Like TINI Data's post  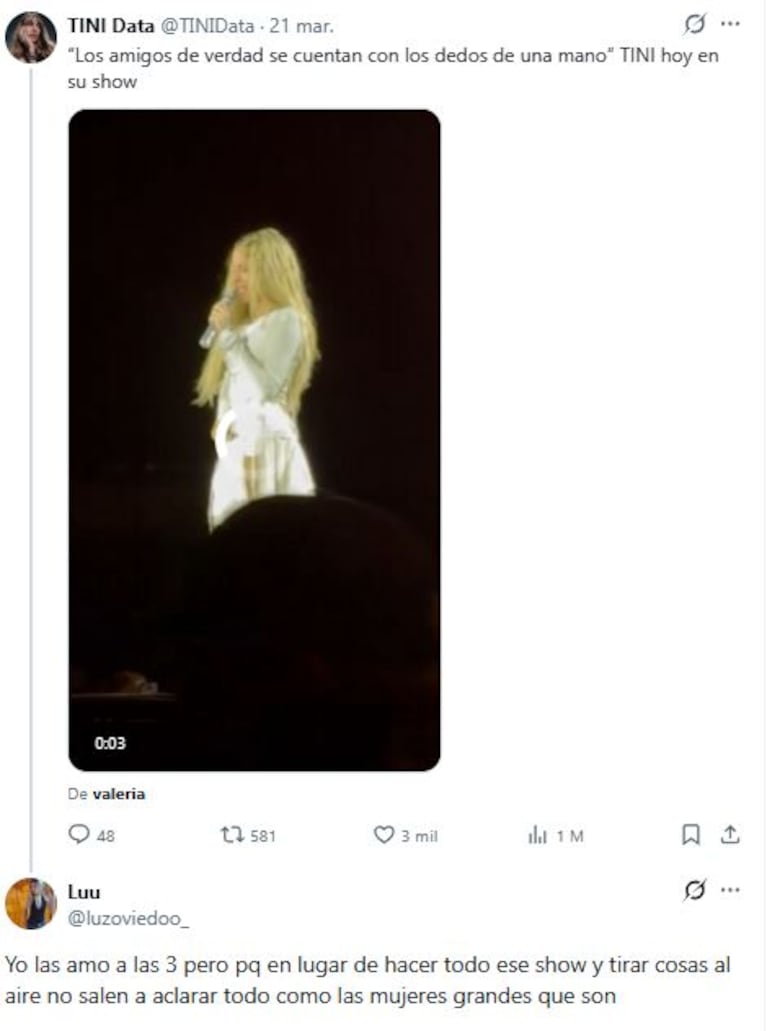click(384, 835)
